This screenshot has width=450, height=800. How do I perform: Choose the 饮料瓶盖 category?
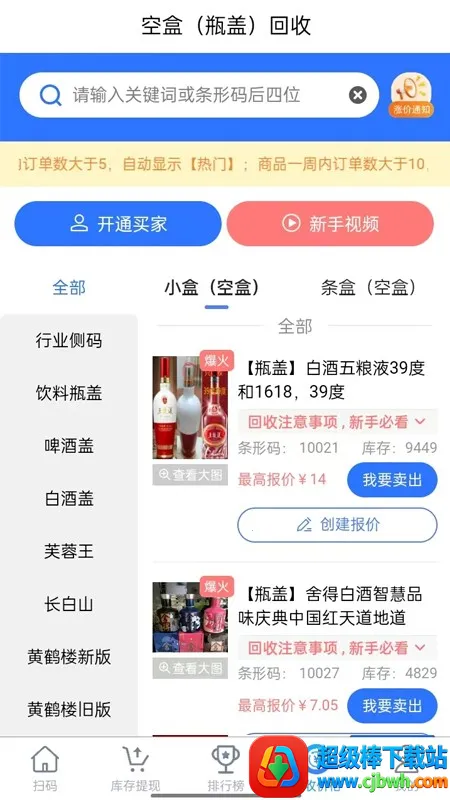pyautogui.click(x=69, y=393)
